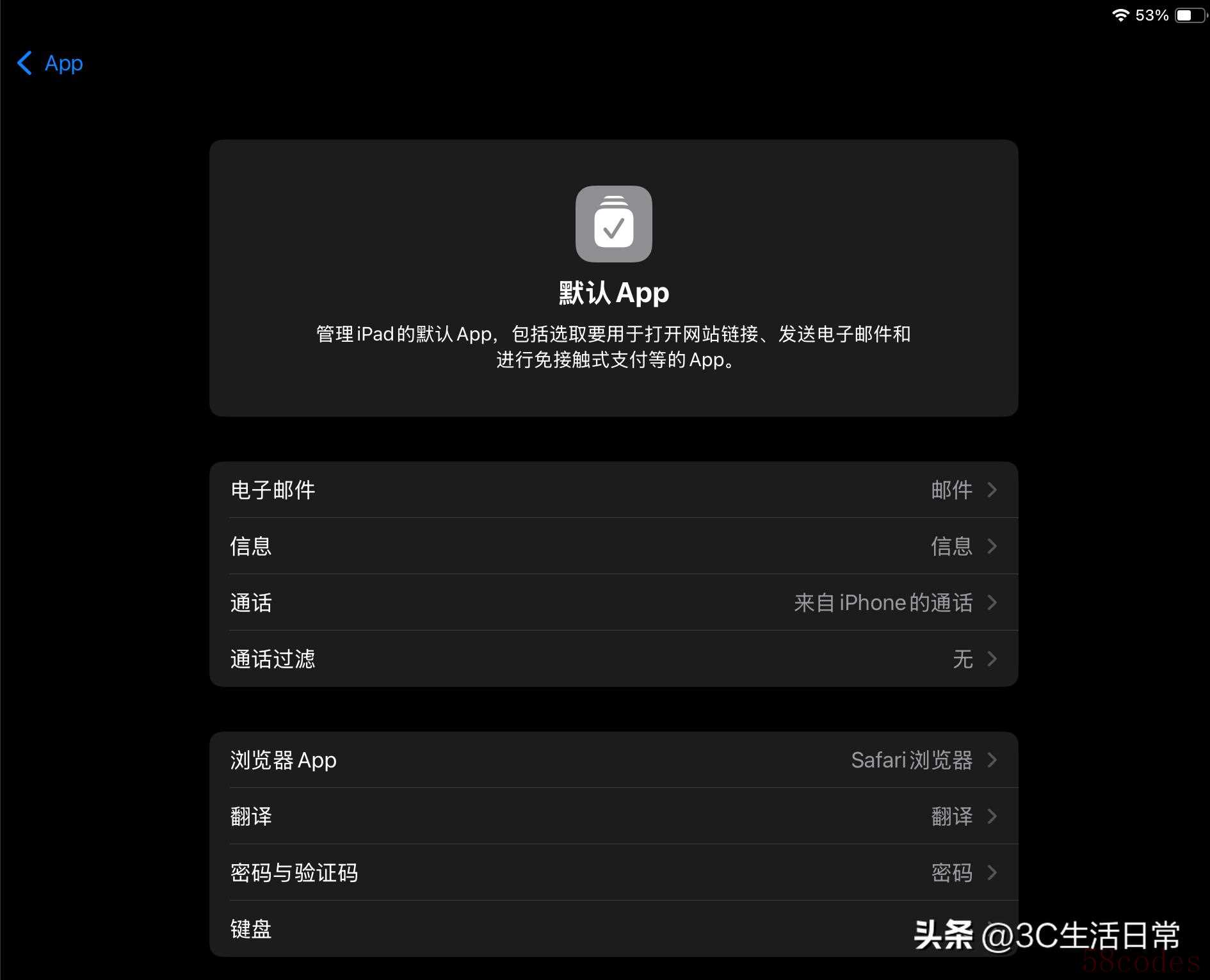Open the 密码与验证码 setting

click(x=613, y=872)
